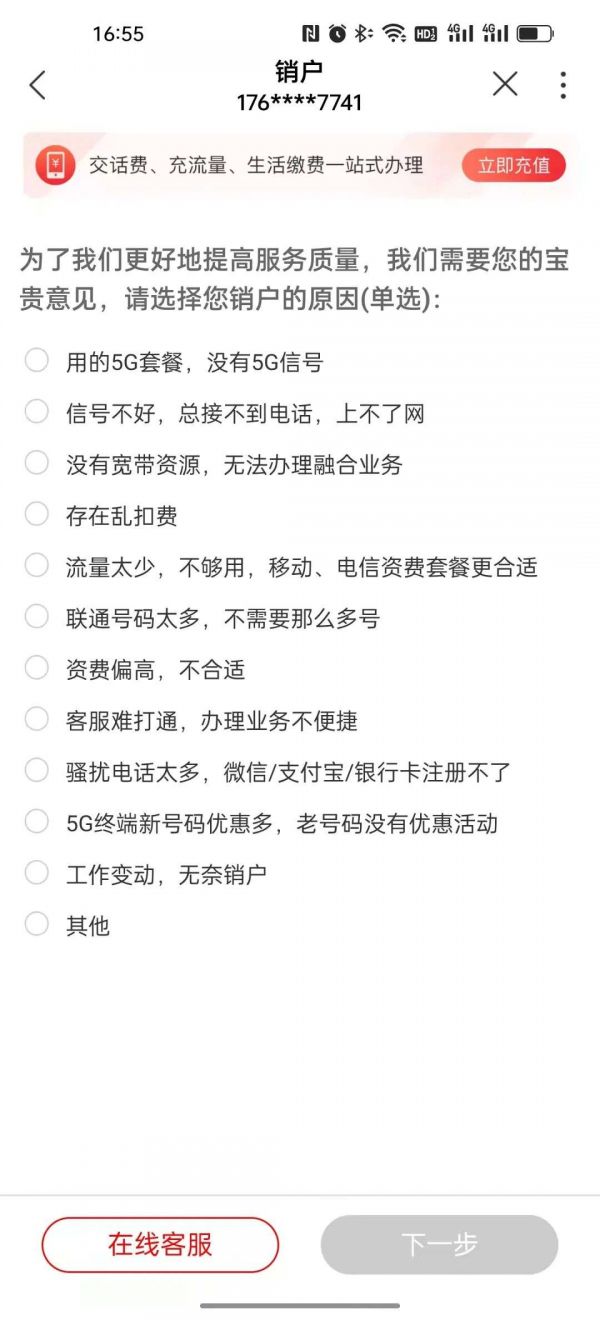600x1320 pixels.
Task: Select 用的5G套餐，没有5G信号
Action: 37,361
